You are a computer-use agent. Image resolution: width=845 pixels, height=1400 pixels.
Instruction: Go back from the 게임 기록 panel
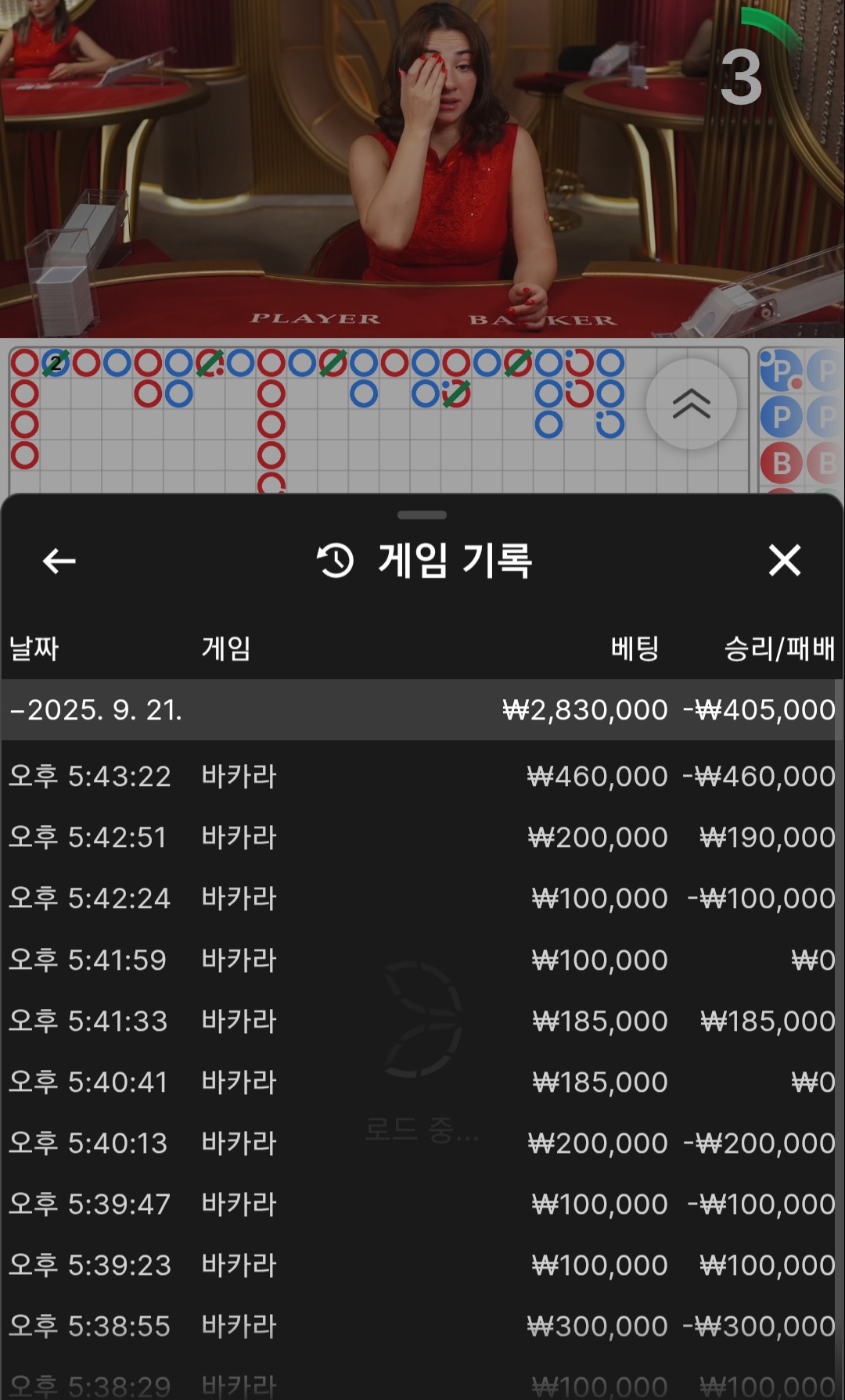coord(59,561)
